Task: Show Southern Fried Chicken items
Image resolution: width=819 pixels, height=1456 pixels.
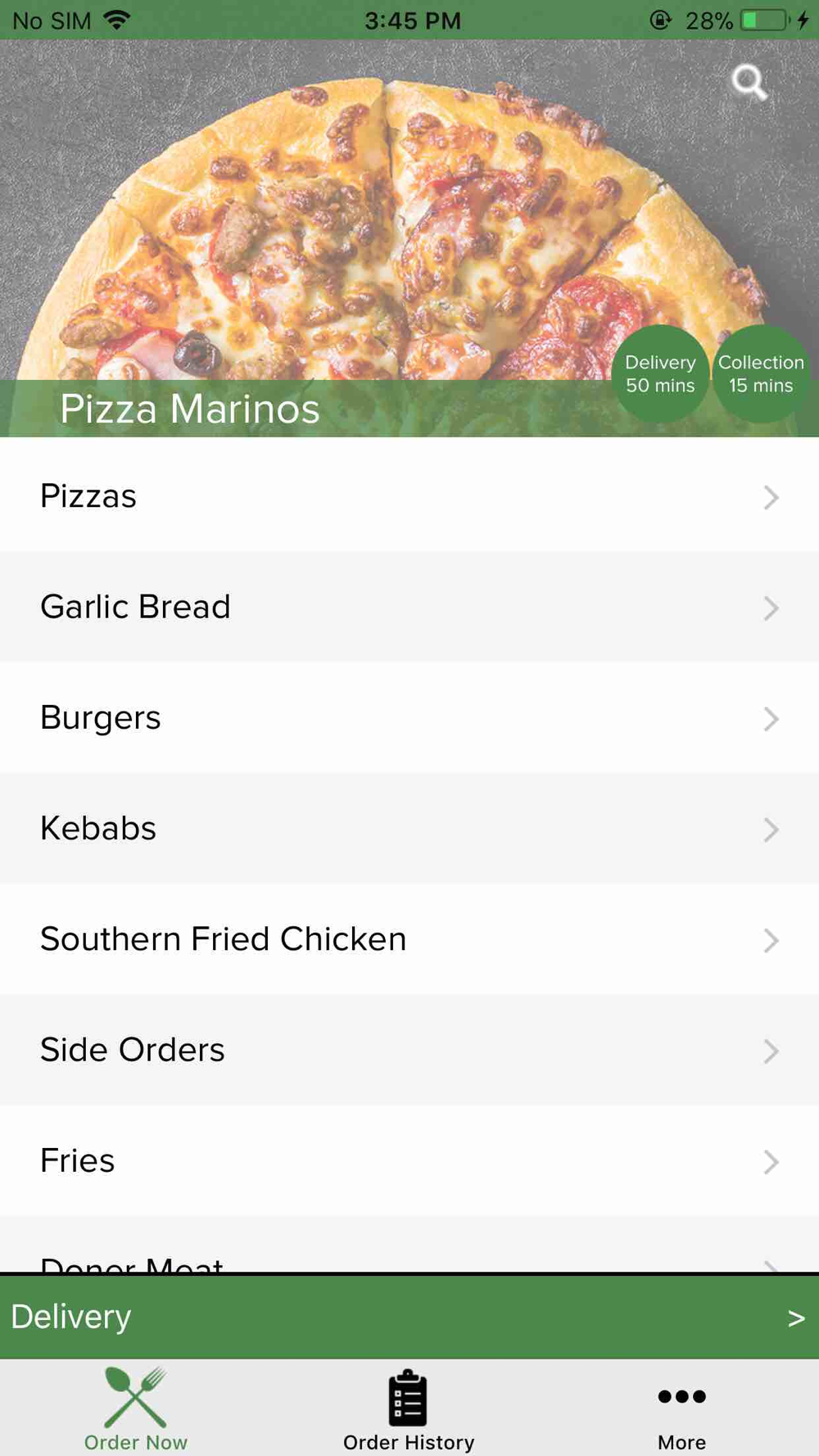Action: coord(409,939)
